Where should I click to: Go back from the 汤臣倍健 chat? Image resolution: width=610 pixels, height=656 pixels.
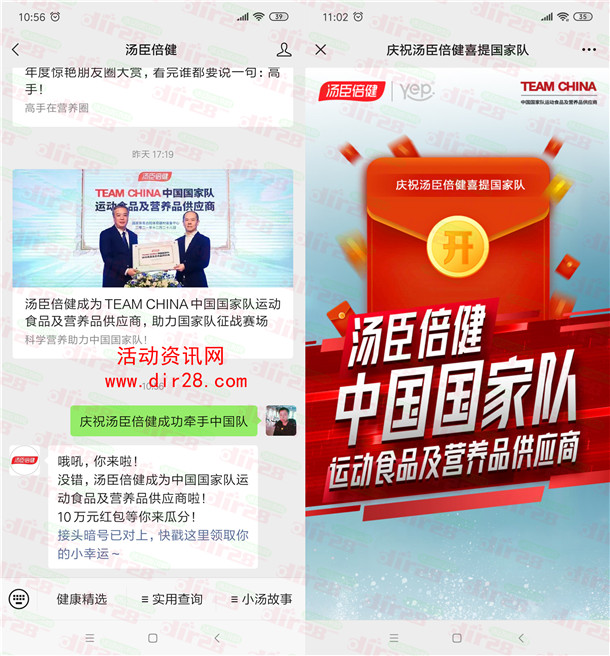point(15,49)
